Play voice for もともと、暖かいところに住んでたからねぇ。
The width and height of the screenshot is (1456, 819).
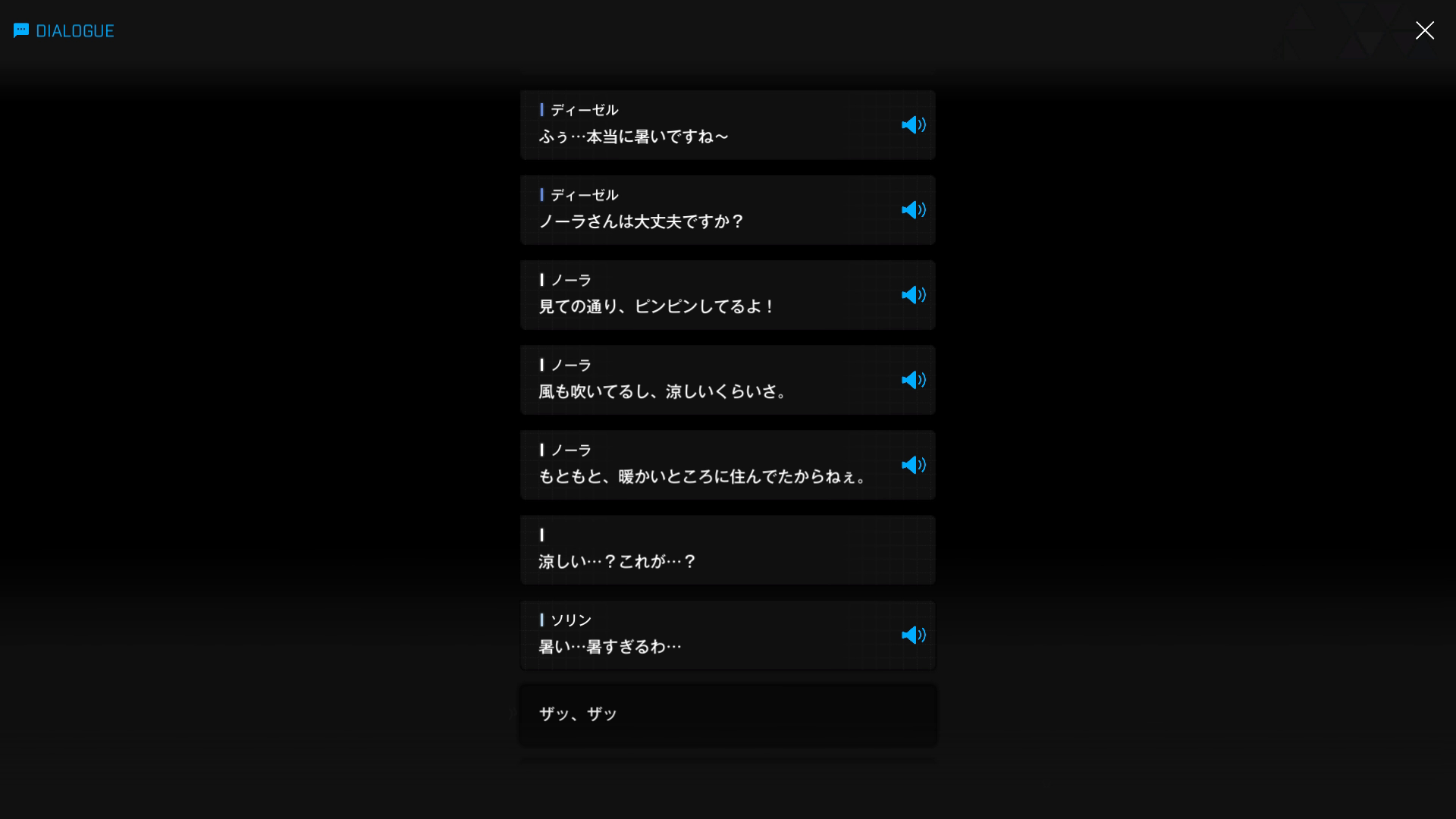point(913,465)
